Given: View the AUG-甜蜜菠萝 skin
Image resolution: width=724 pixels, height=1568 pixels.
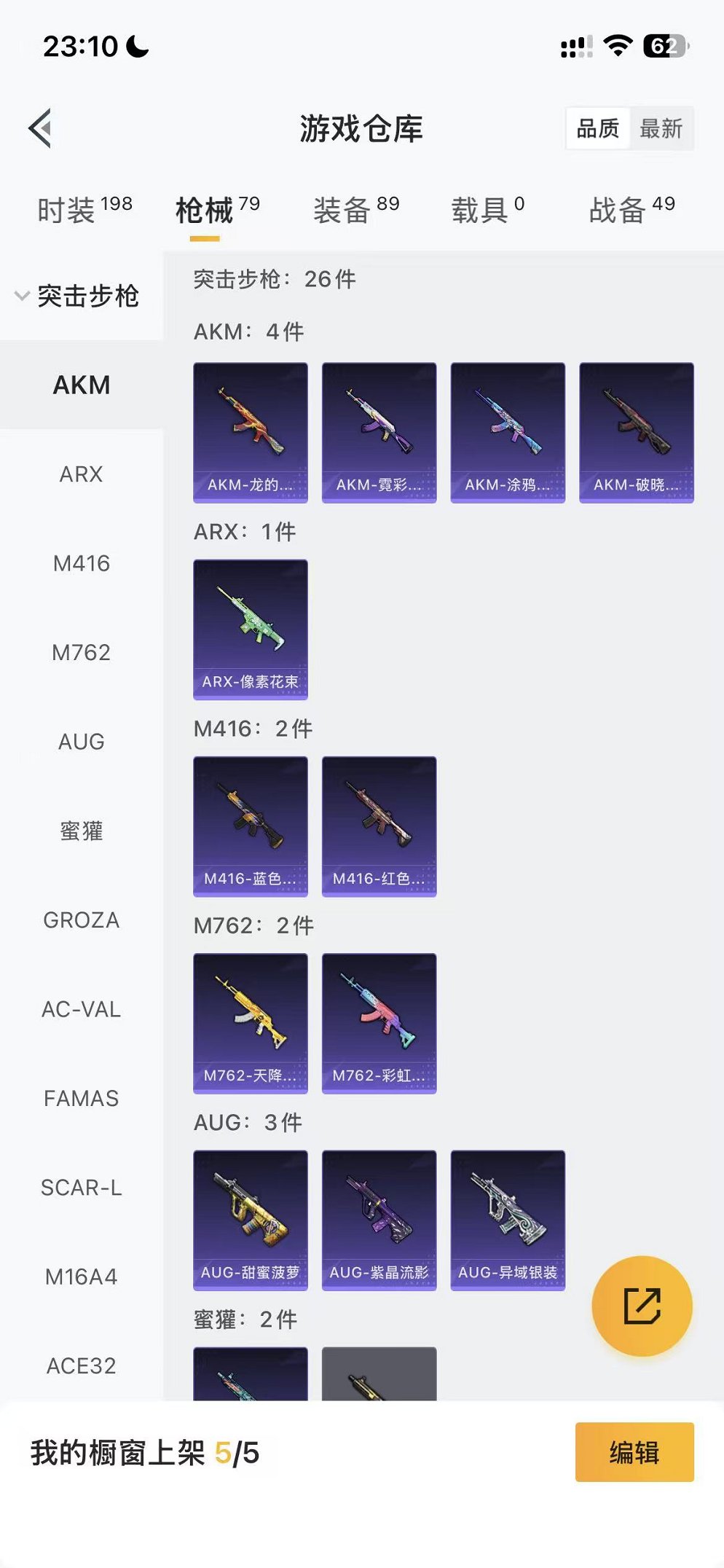Looking at the screenshot, I should click(x=251, y=1220).
